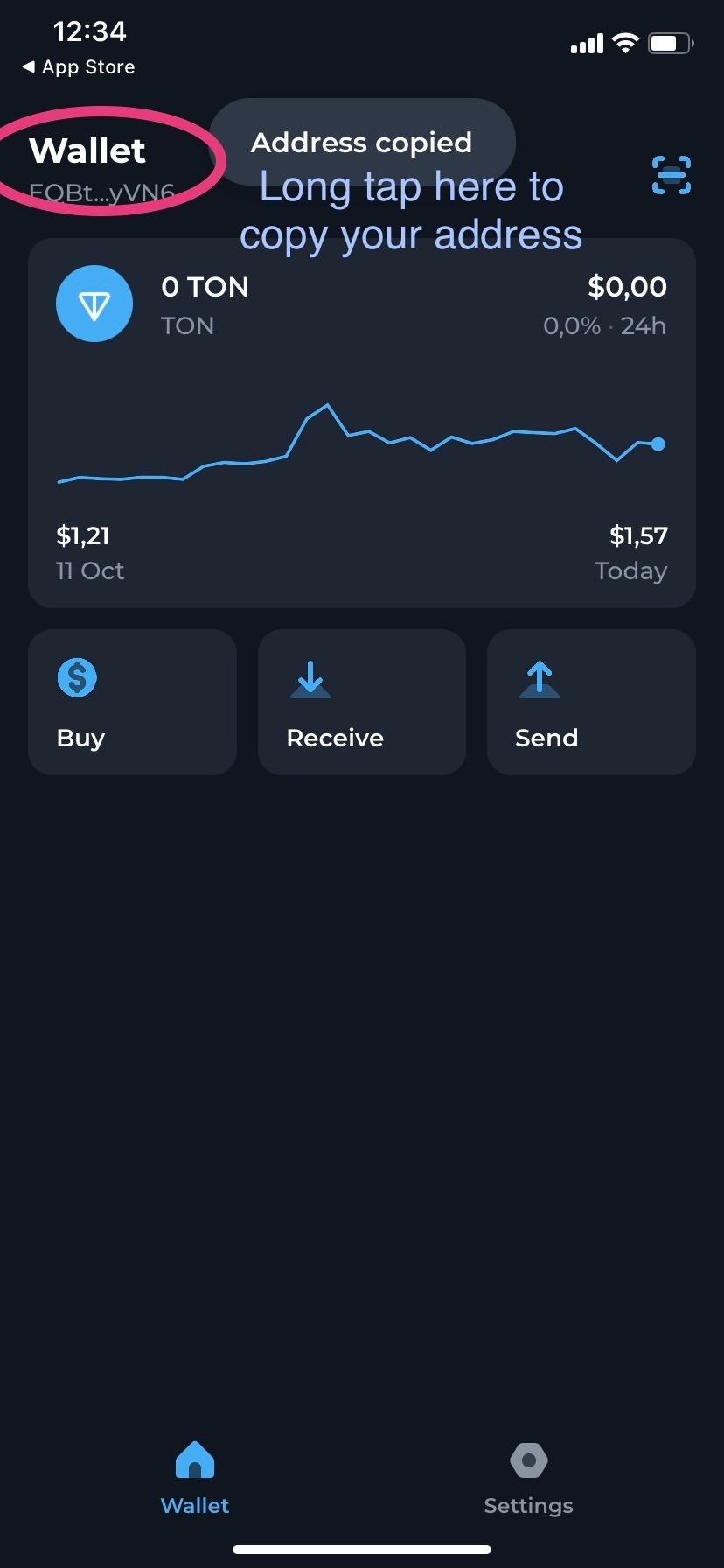Send TON using the Send button

click(591, 702)
